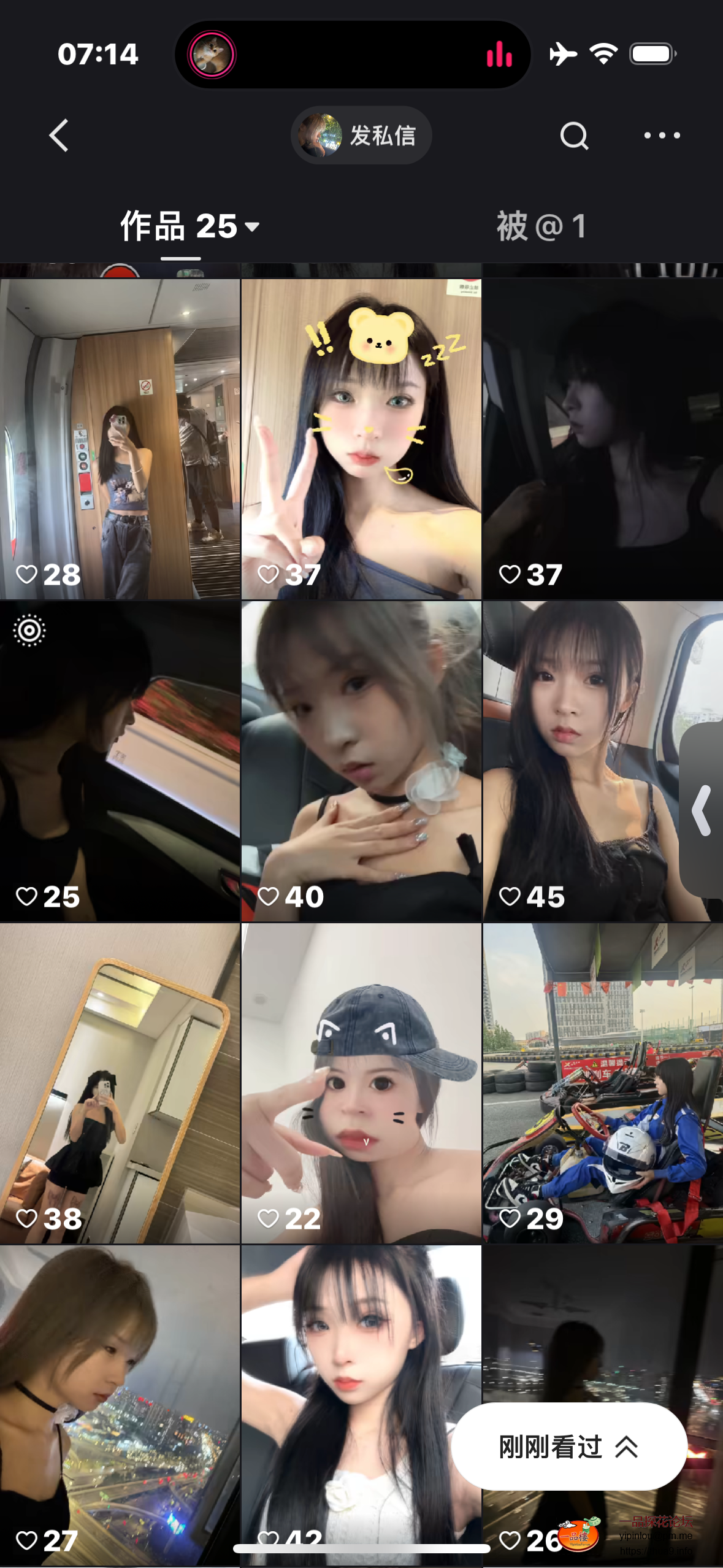Open the bear sticker selfie with 37 likes
The width and height of the screenshot is (723, 1568).
pyautogui.click(x=361, y=439)
